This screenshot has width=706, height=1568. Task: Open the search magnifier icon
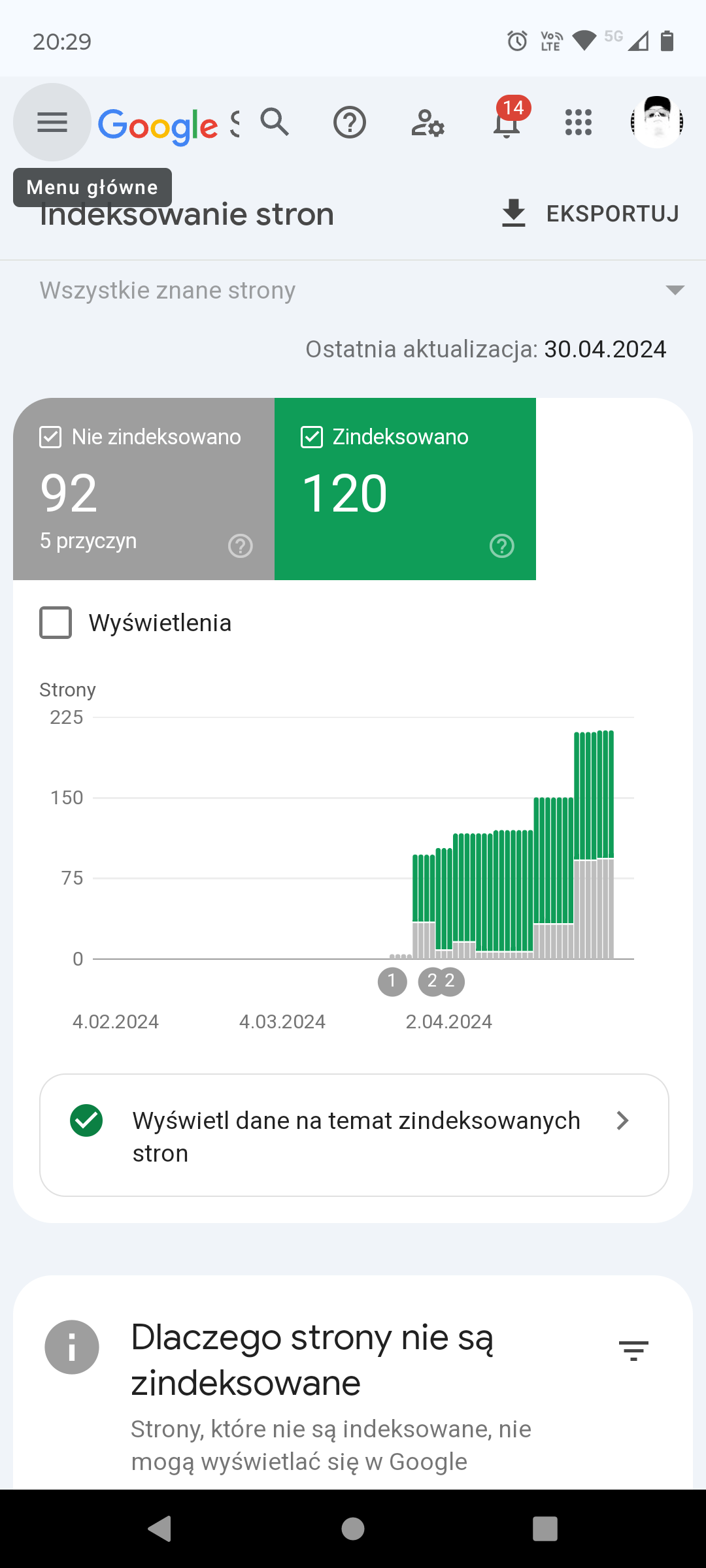pyautogui.click(x=275, y=122)
